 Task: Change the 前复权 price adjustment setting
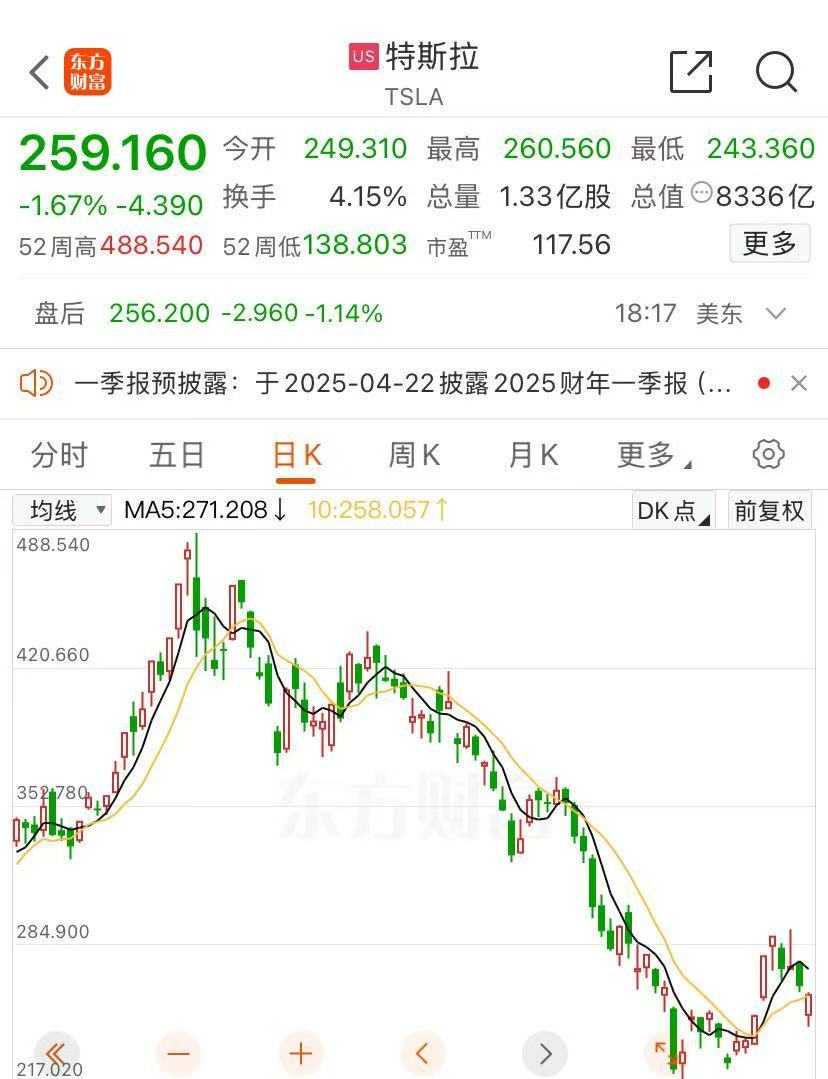769,510
